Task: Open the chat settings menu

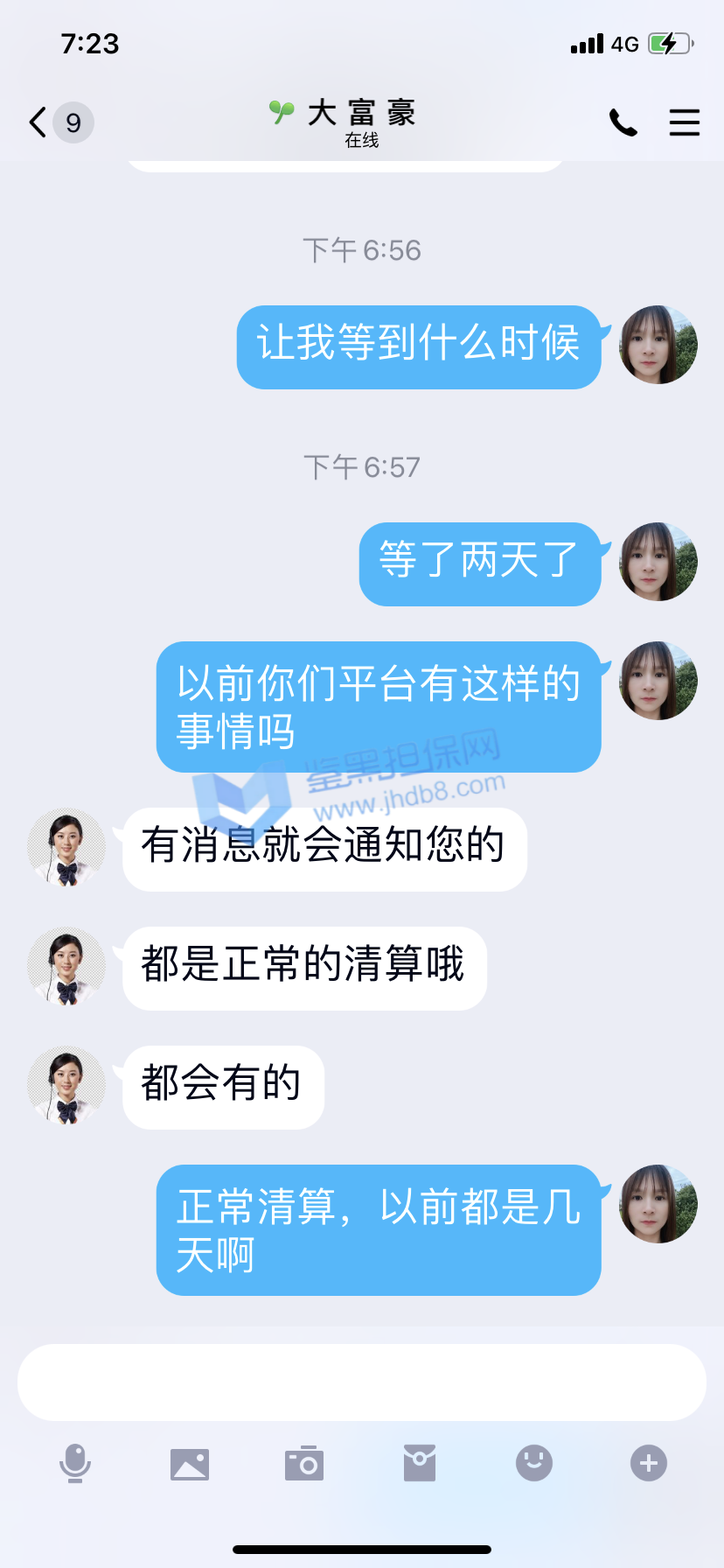Action: pos(684,122)
